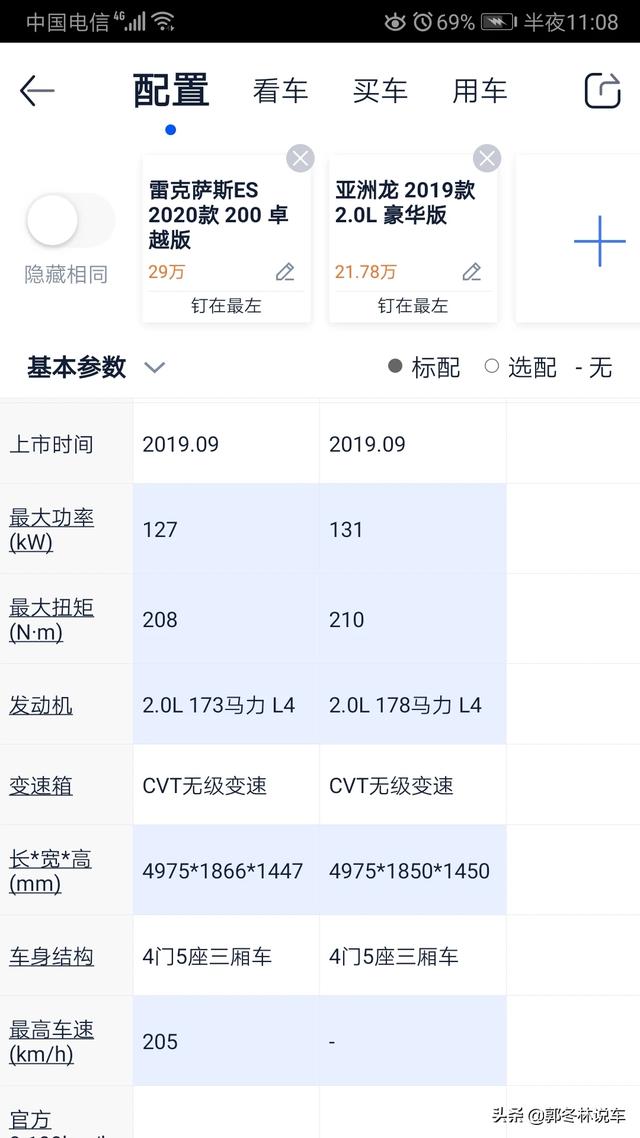Pin 亚洲龙 to the far left
This screenshot has height=1138, width=640.
413,306
